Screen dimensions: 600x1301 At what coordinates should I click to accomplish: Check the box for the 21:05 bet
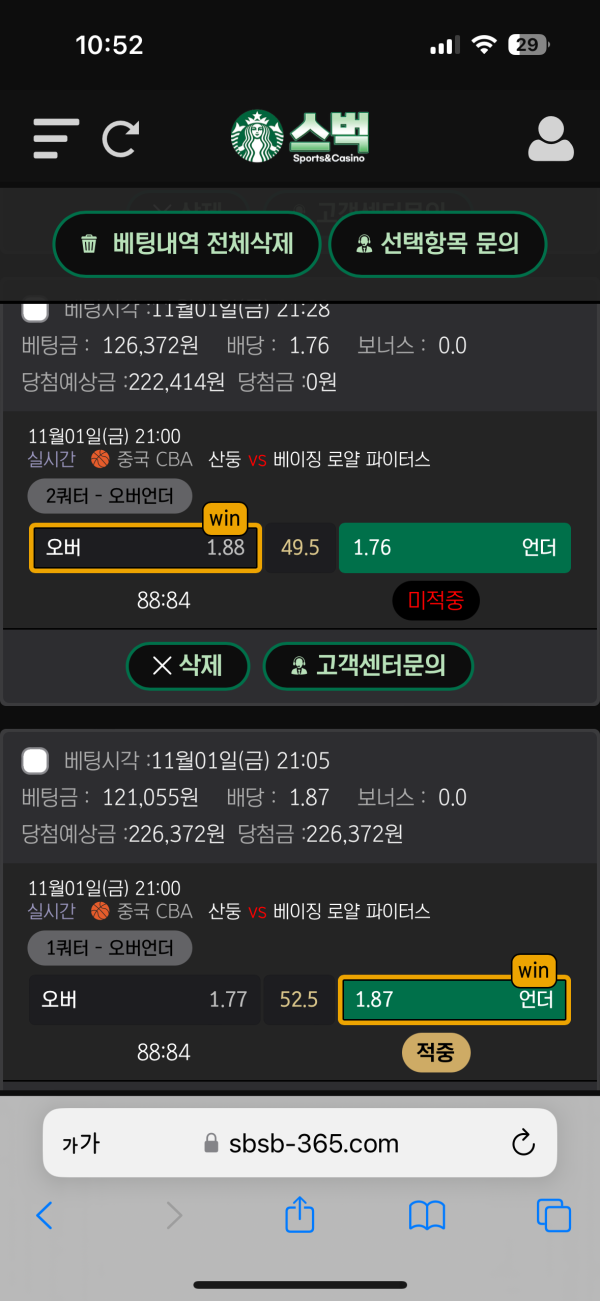(35, 761)
